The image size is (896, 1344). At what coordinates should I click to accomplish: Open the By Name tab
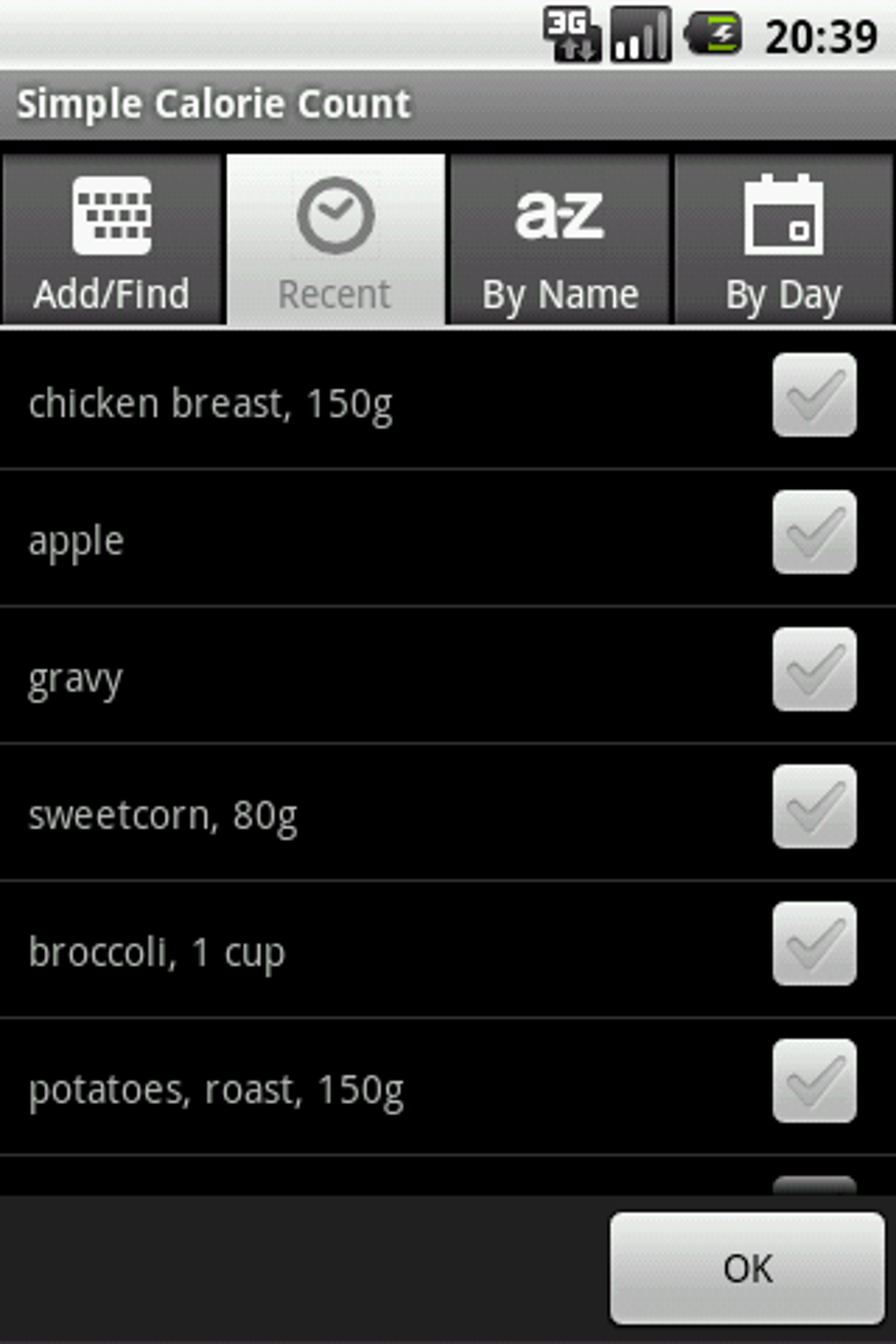[560, 241]
